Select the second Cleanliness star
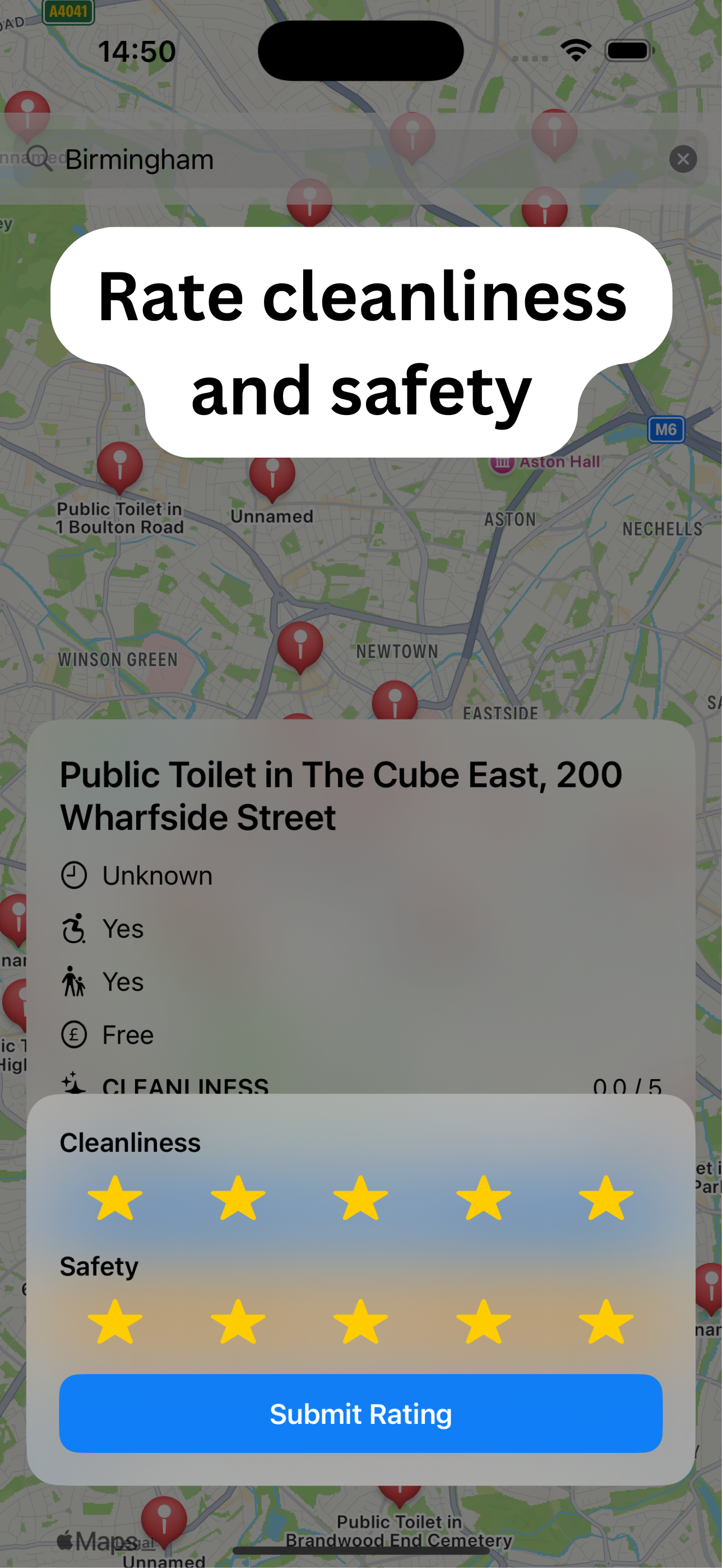723x1568 pixels. [238, 1198]
